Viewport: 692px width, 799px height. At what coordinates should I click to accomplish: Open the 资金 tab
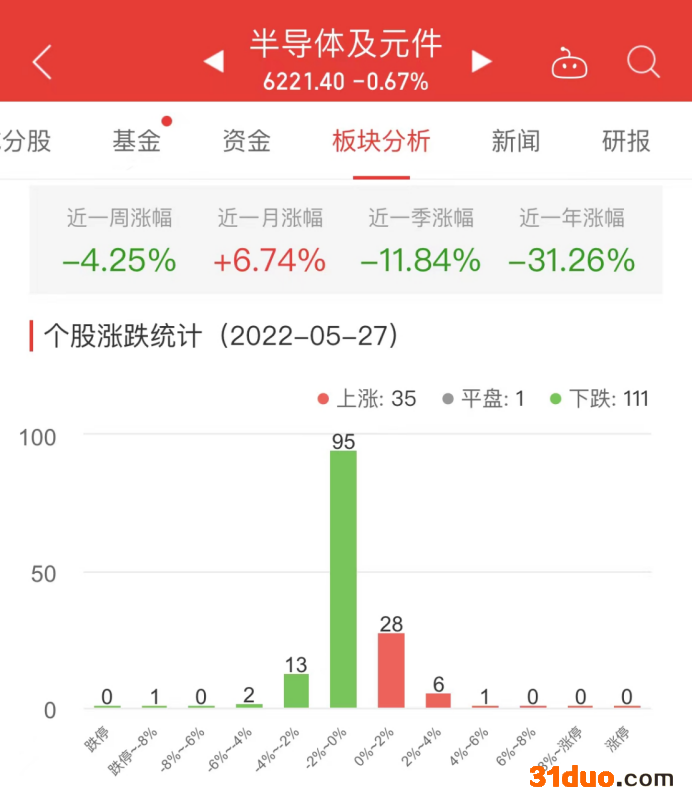pos(246,141)
